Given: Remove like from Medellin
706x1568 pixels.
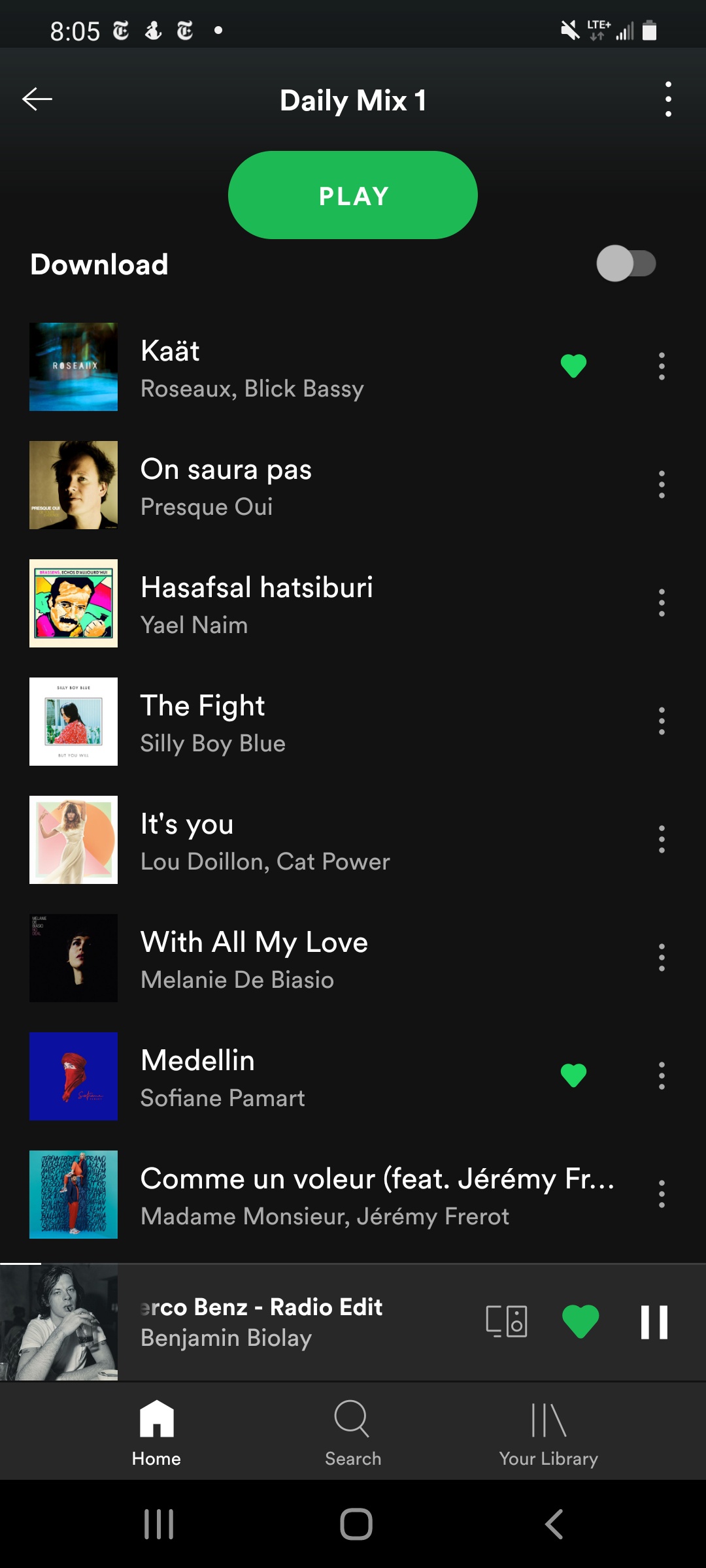Looking at the screenshot, I should [573, 1075].
